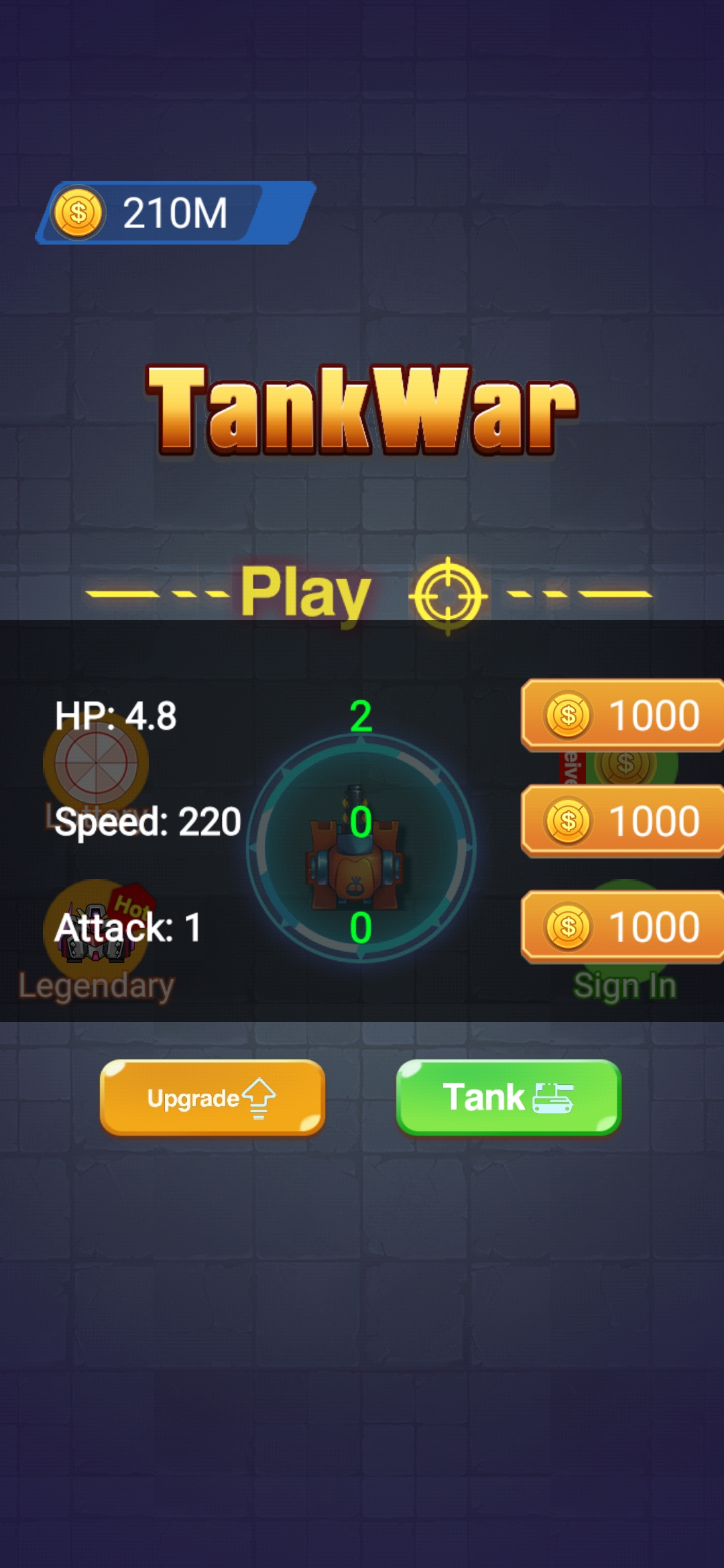724x1568 pixels.
Task: Tap the orange Upgrade button
Action: pos(212,1098)
